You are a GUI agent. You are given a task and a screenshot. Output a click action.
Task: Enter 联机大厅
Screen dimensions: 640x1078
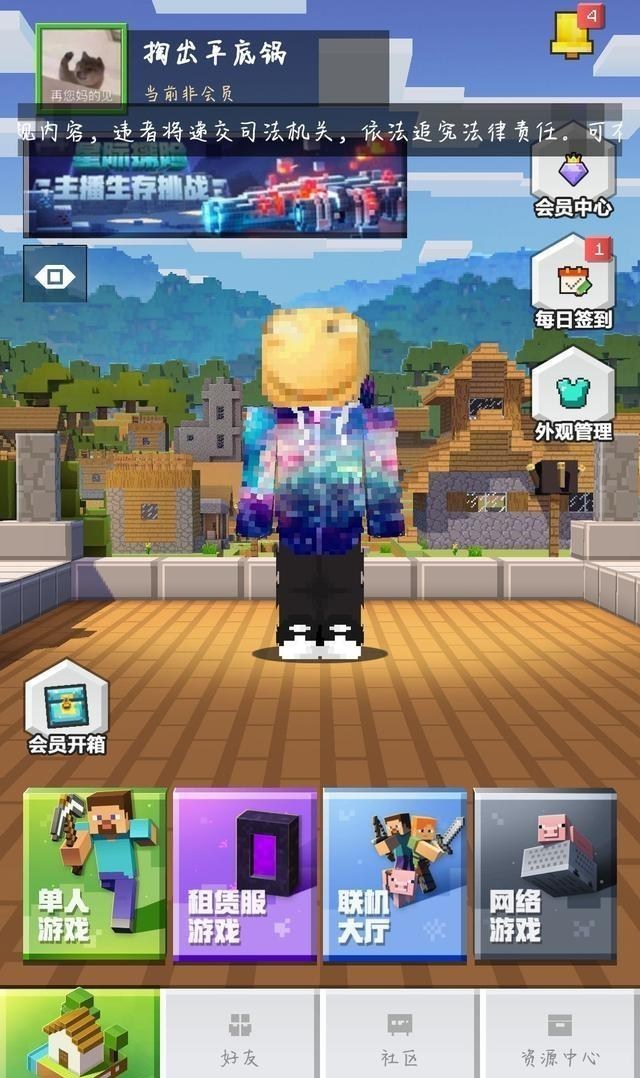point(395,874)
